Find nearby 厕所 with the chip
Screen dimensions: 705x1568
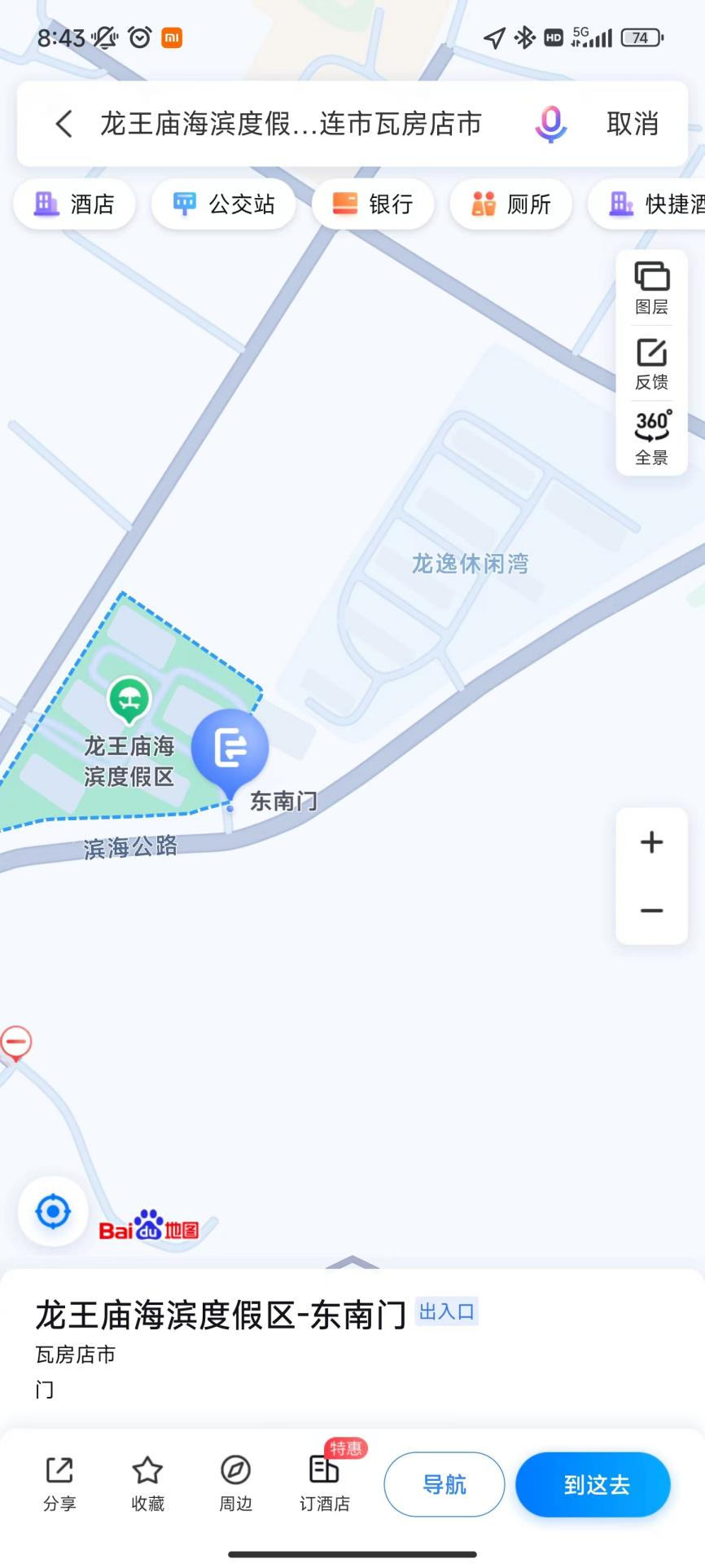pos(511,204)
